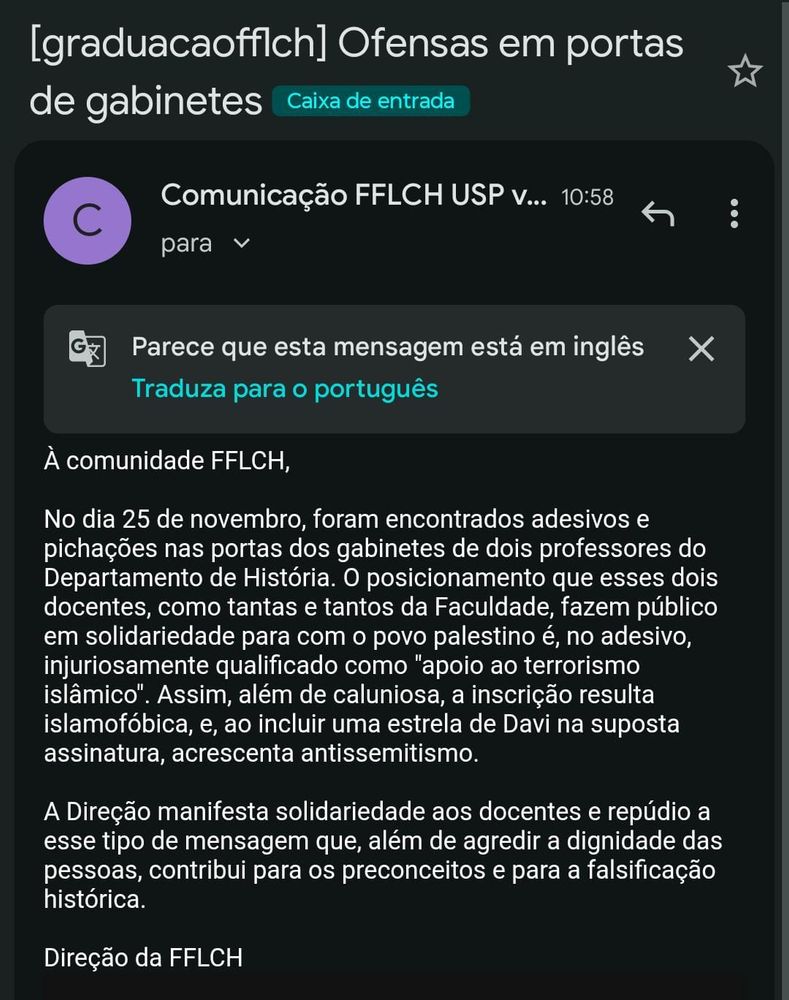Tap Traduza para o português

click(x=284, y=388)
